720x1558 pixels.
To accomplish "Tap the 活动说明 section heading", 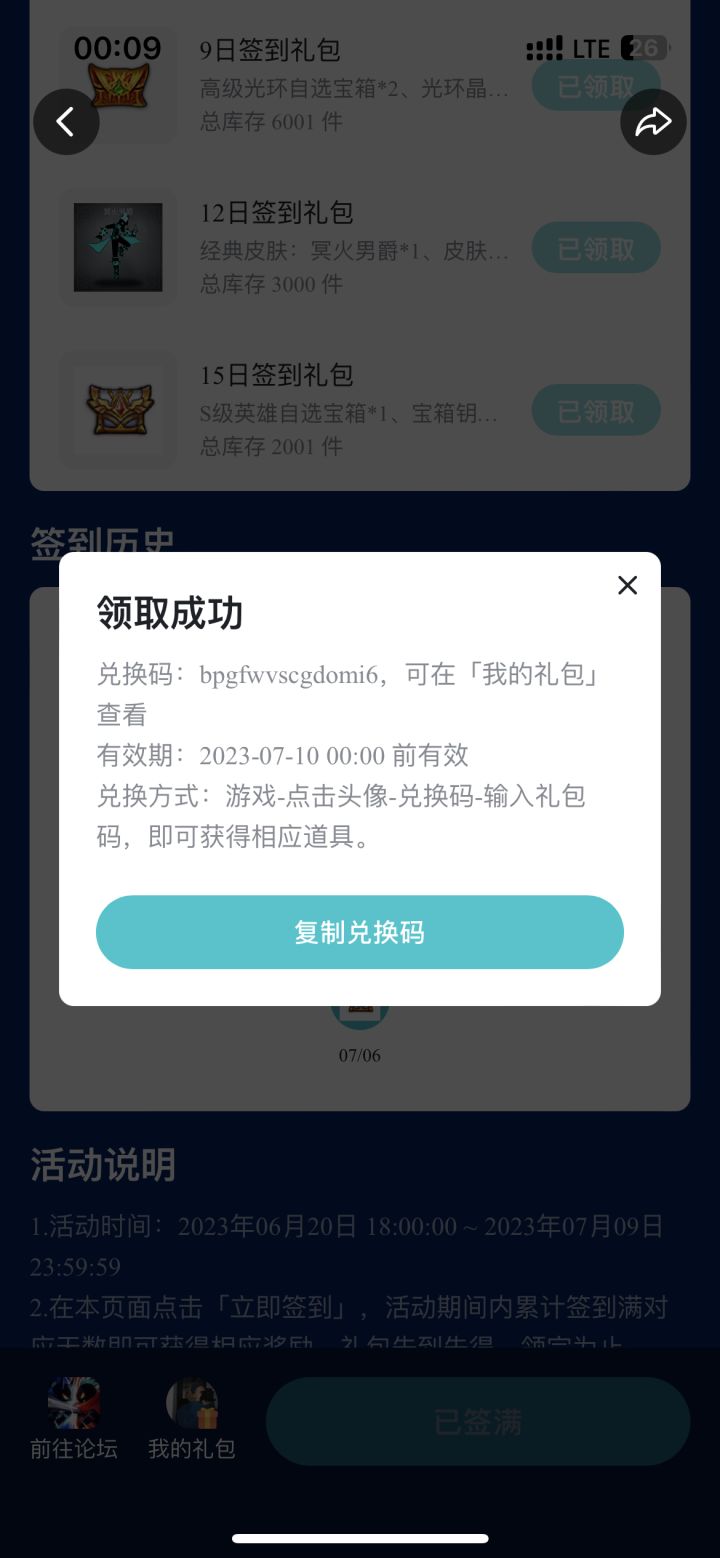I will 102,1165.
